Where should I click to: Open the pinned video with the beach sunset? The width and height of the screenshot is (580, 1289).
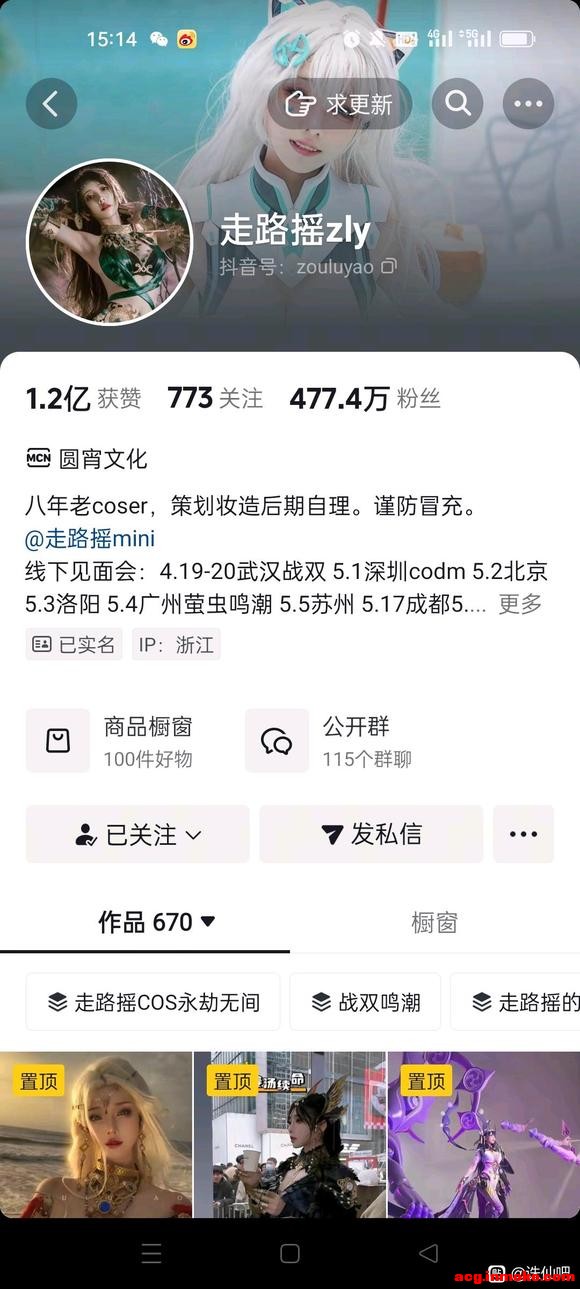click(96, 1135)
